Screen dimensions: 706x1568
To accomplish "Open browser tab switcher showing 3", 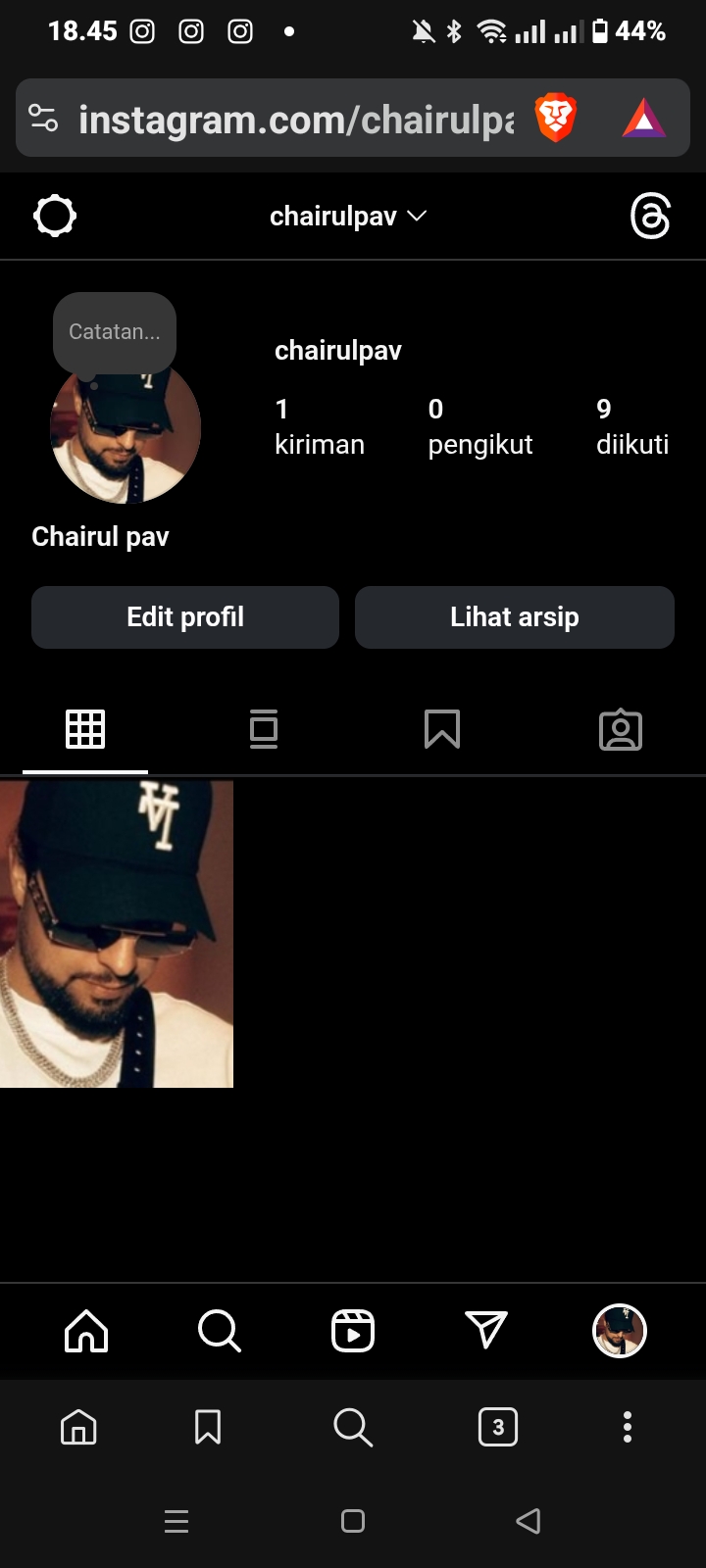I will pyautogui.click(x=498, y=1427).
